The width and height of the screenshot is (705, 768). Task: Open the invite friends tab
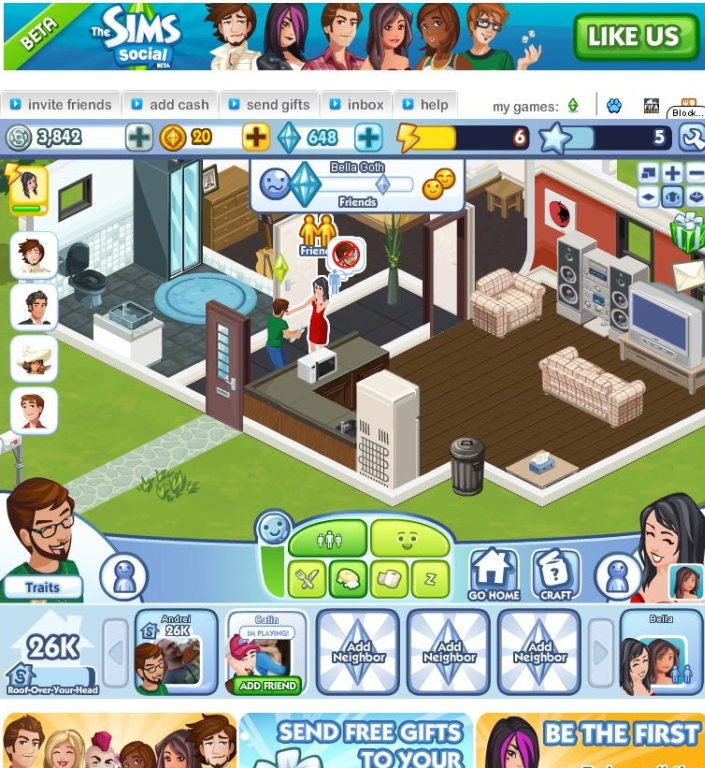pyautogui.click(x=61, y=104)
